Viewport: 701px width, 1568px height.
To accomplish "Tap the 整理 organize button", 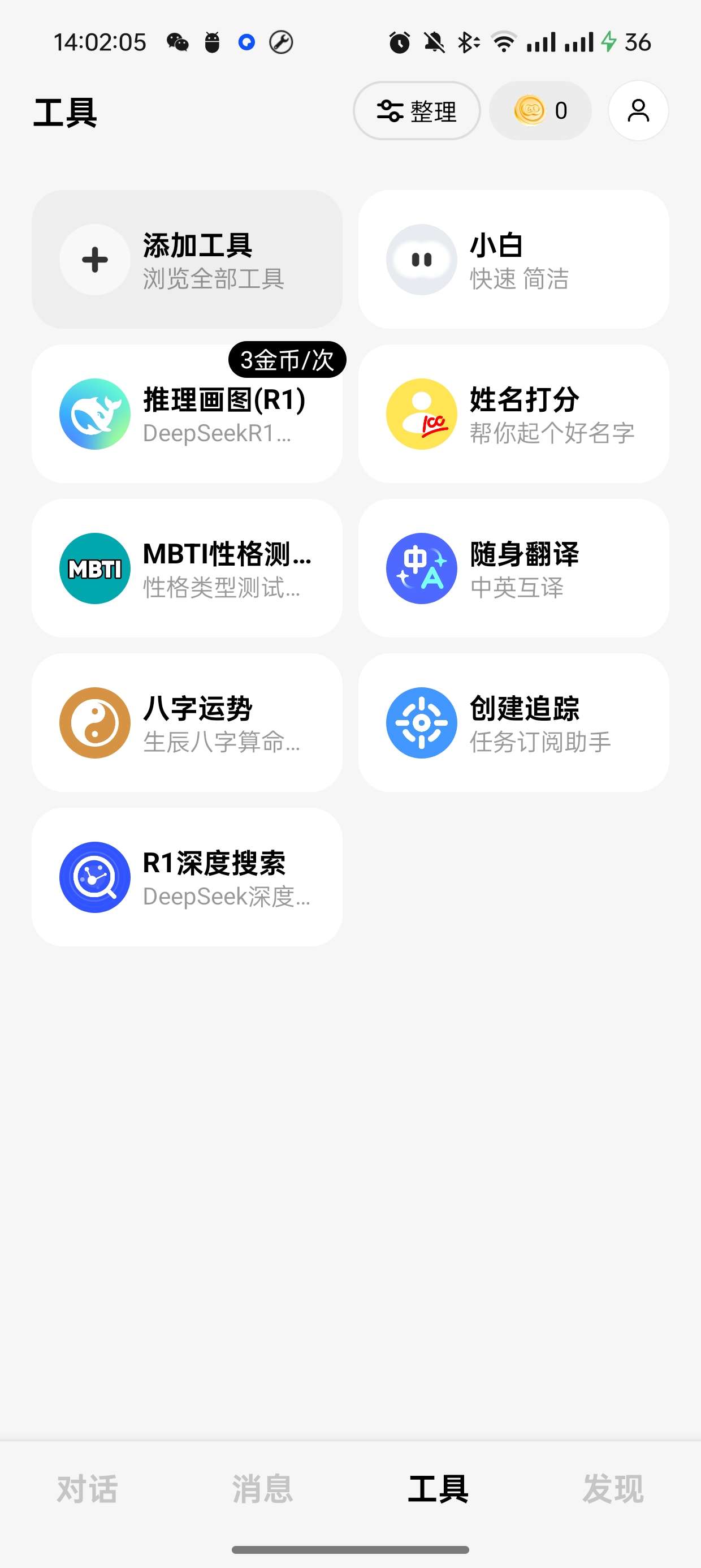I will (x=417, y=111).
